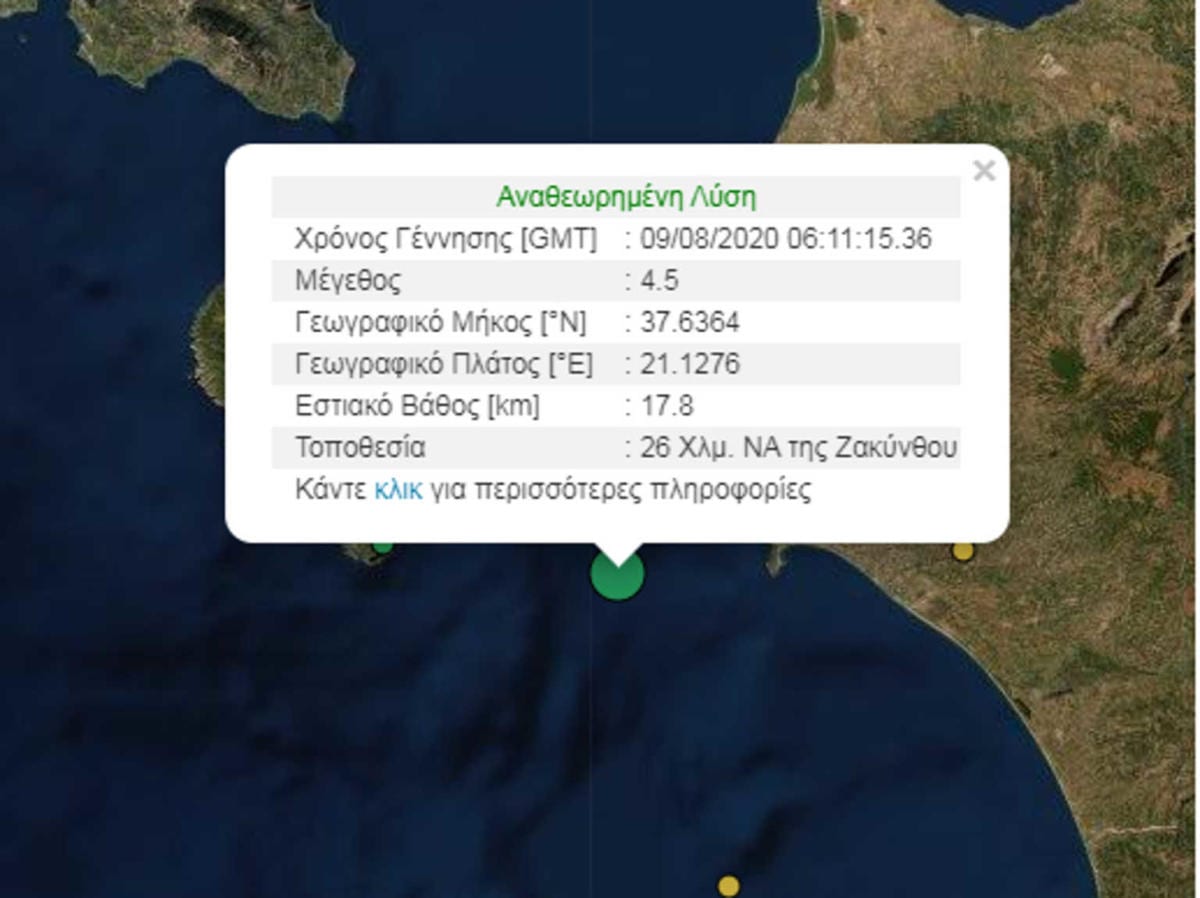Open the κλικ link for more information
Viewport: 1200px width, 898px height.
pos(398,490)
